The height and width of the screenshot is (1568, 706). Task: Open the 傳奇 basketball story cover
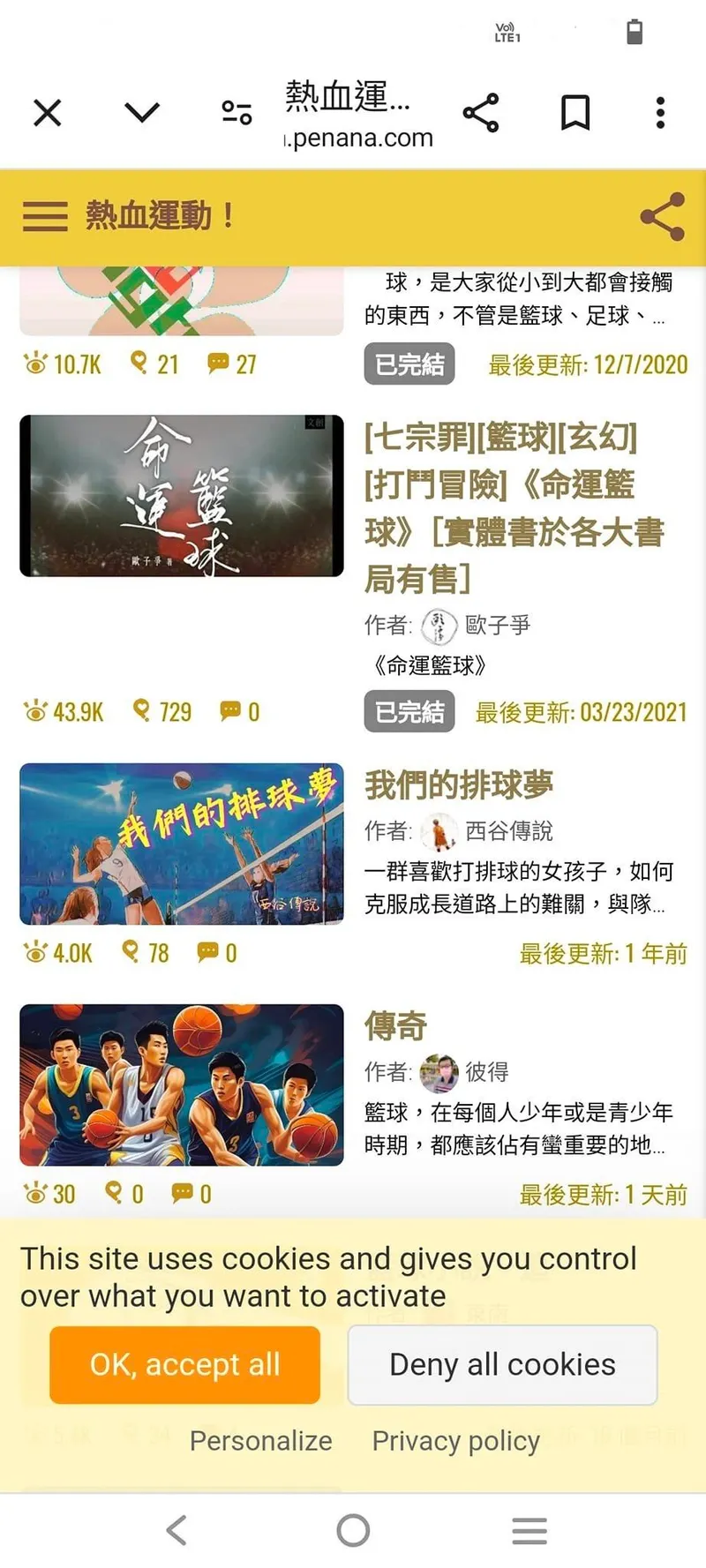pyautogui.click(x=182, y=1084)
